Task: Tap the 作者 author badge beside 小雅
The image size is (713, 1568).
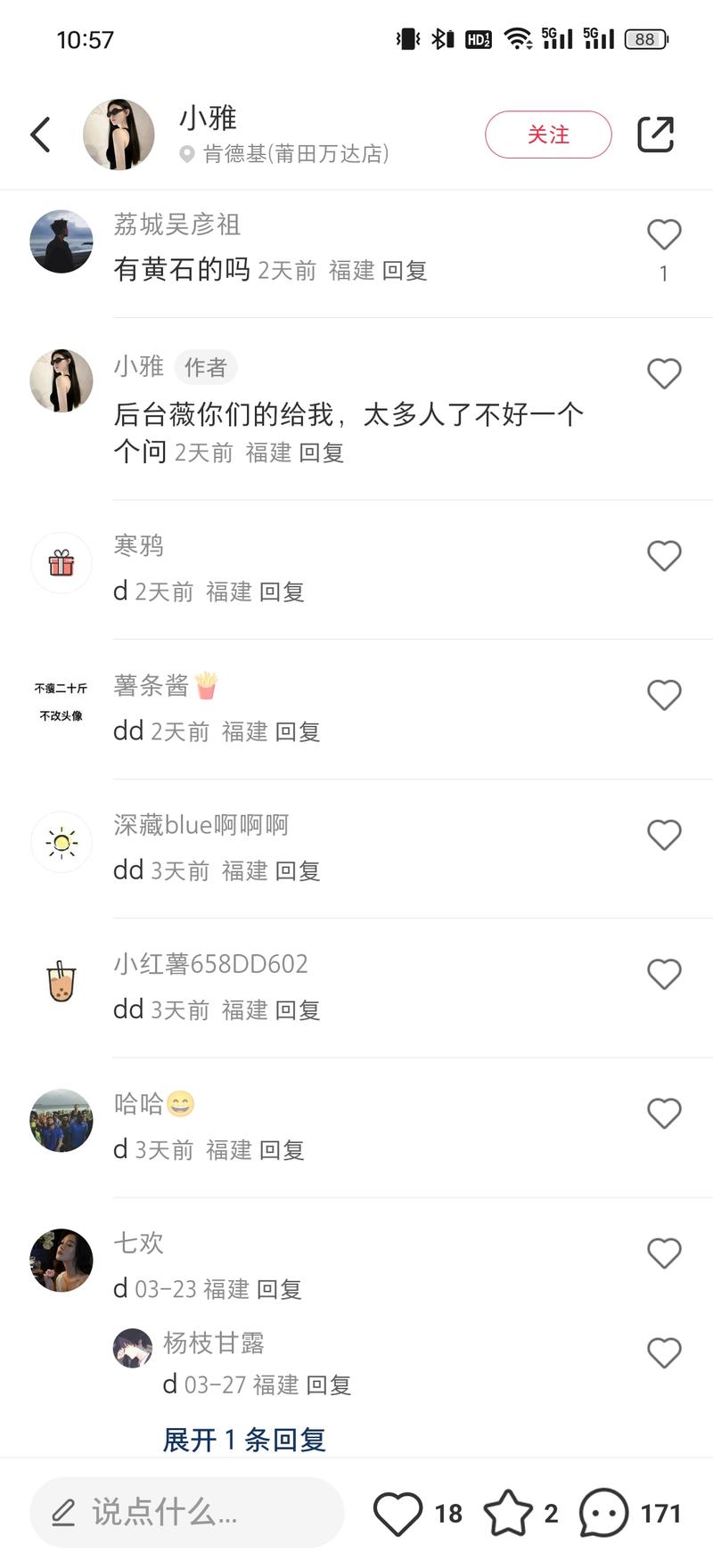Action: tap(205, 367)
